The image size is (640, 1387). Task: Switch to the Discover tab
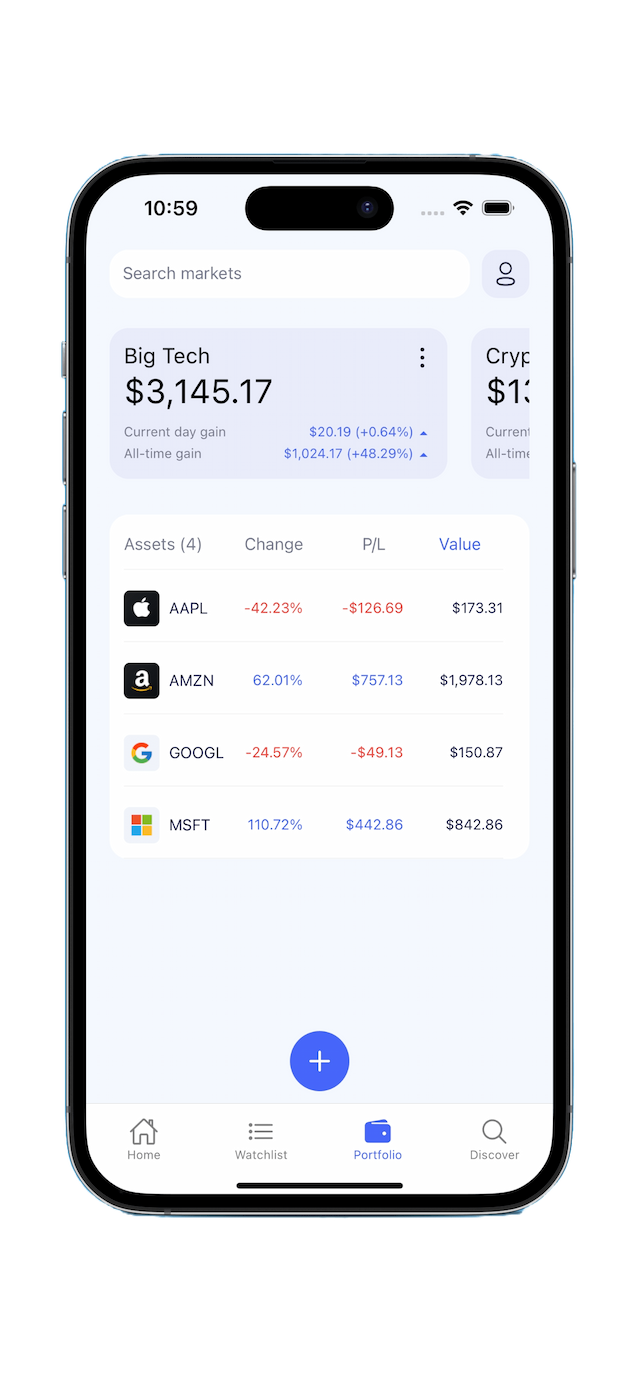tap(494, 1140)
